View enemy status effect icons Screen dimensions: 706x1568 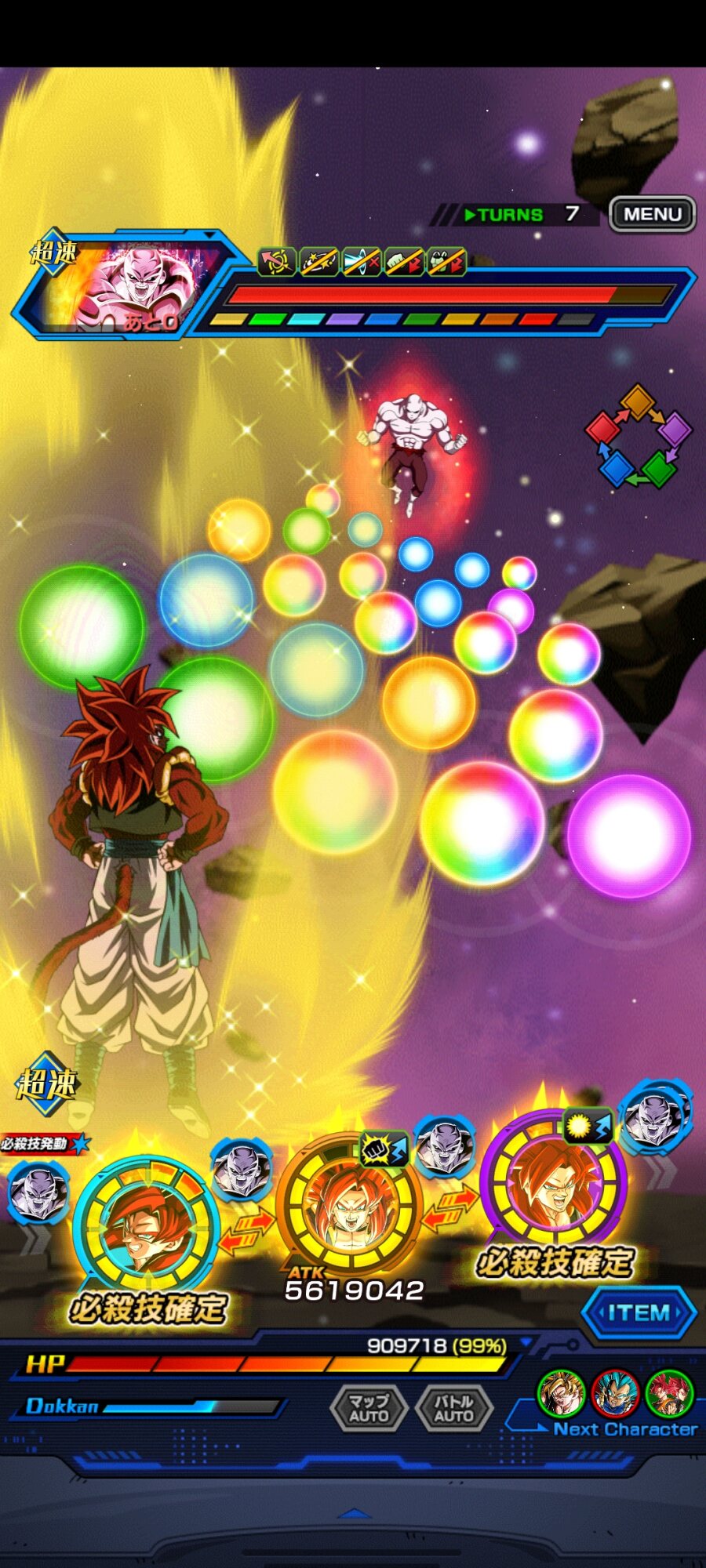[362, 262]
